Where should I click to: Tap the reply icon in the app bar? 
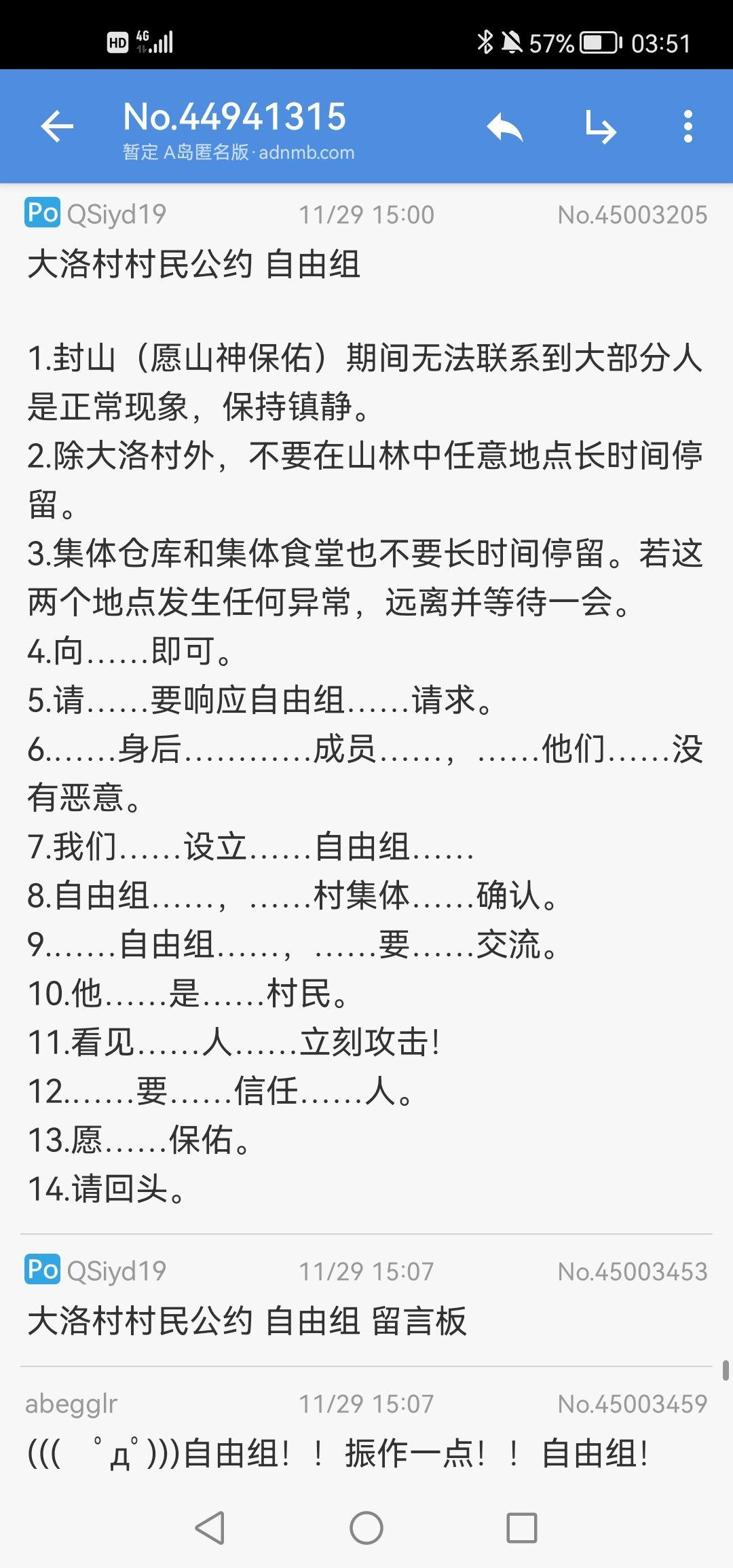pyautogui.click(x=505, y=127)
